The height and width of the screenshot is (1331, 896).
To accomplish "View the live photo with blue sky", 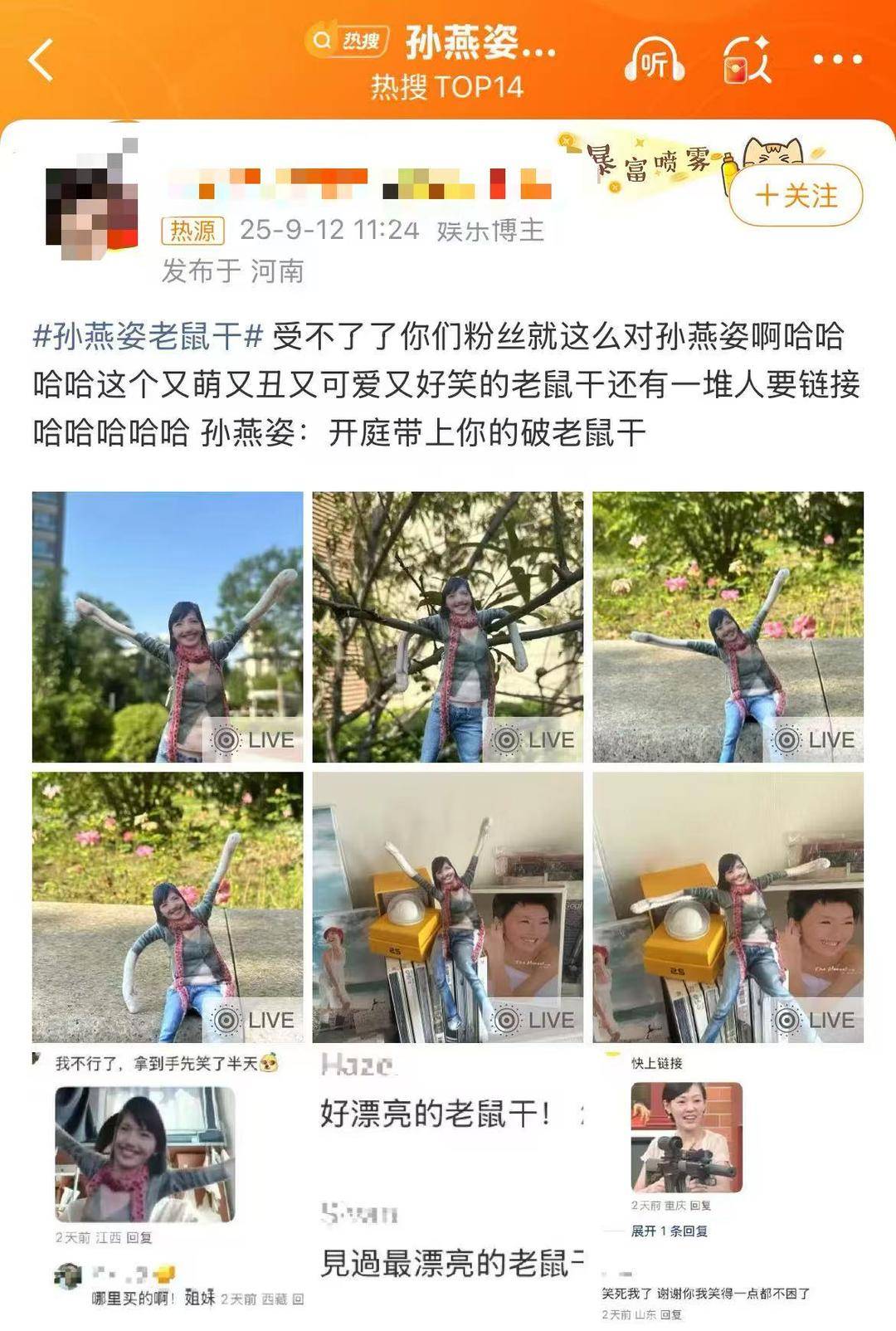I will pyautogui.click(x=168, y=626).
